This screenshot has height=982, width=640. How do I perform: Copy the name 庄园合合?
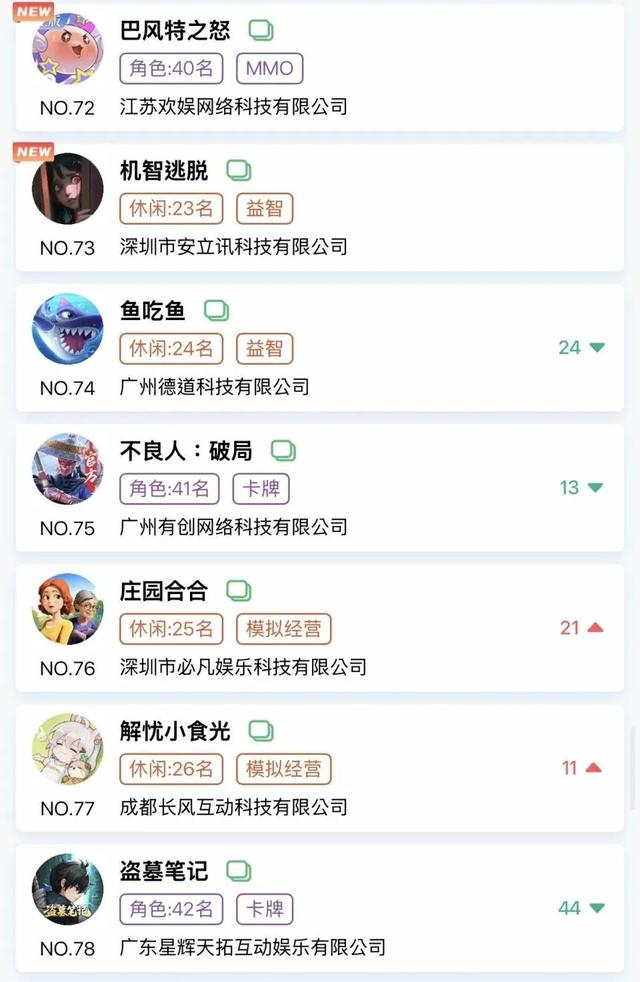pos(238,591)
